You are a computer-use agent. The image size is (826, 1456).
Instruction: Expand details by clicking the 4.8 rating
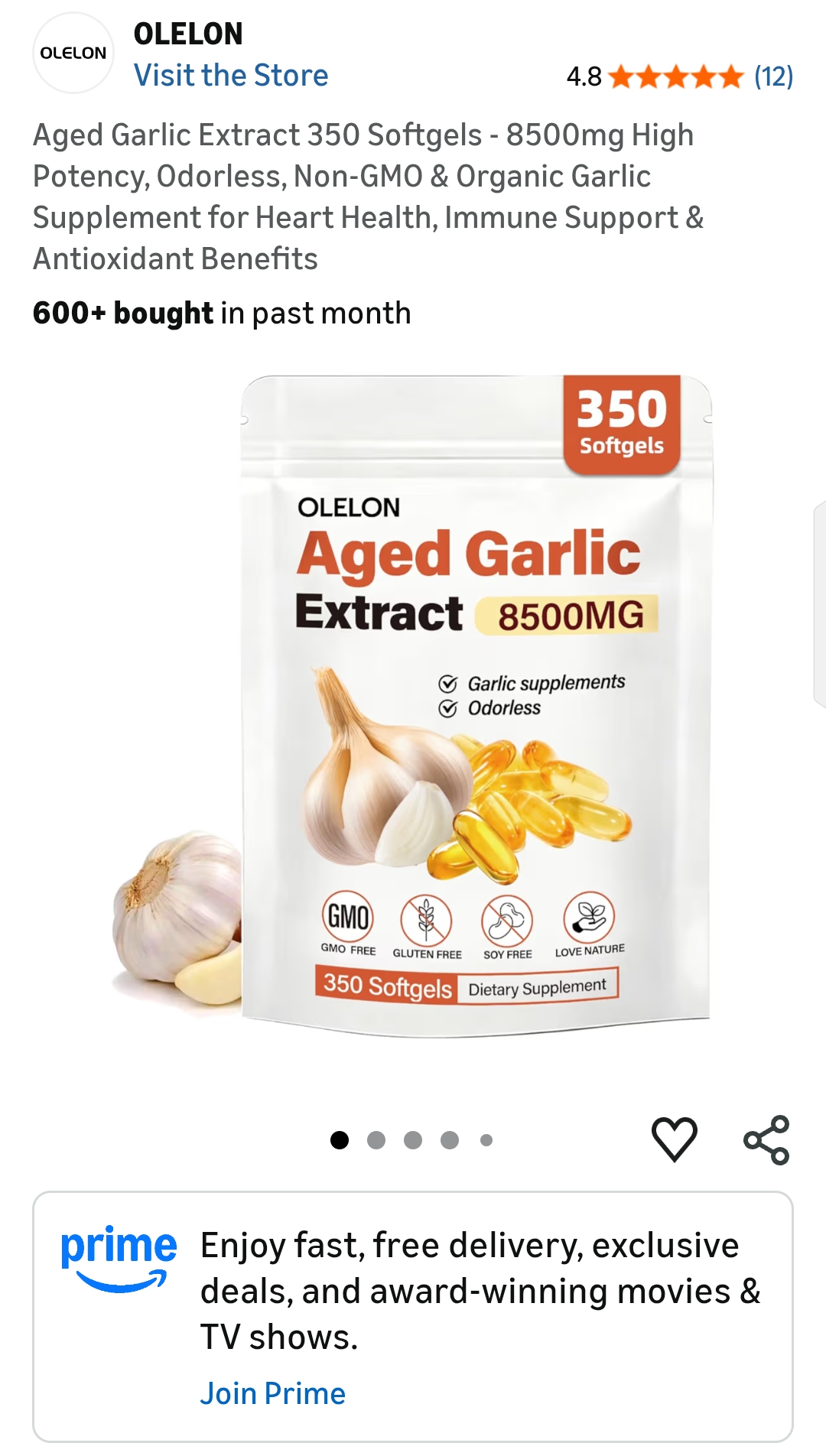click(584, 76)
